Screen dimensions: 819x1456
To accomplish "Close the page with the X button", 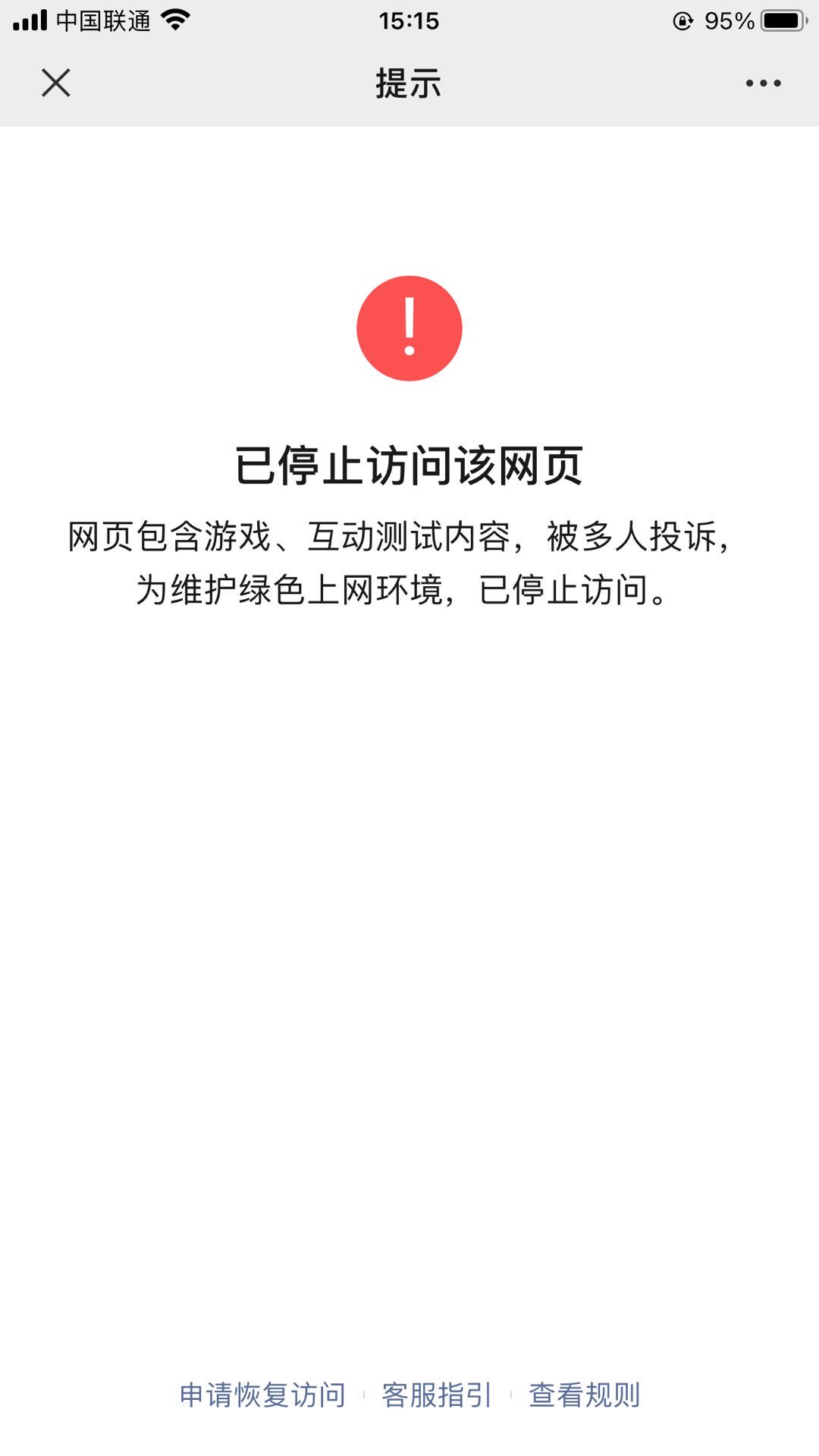I will (57, 83).
